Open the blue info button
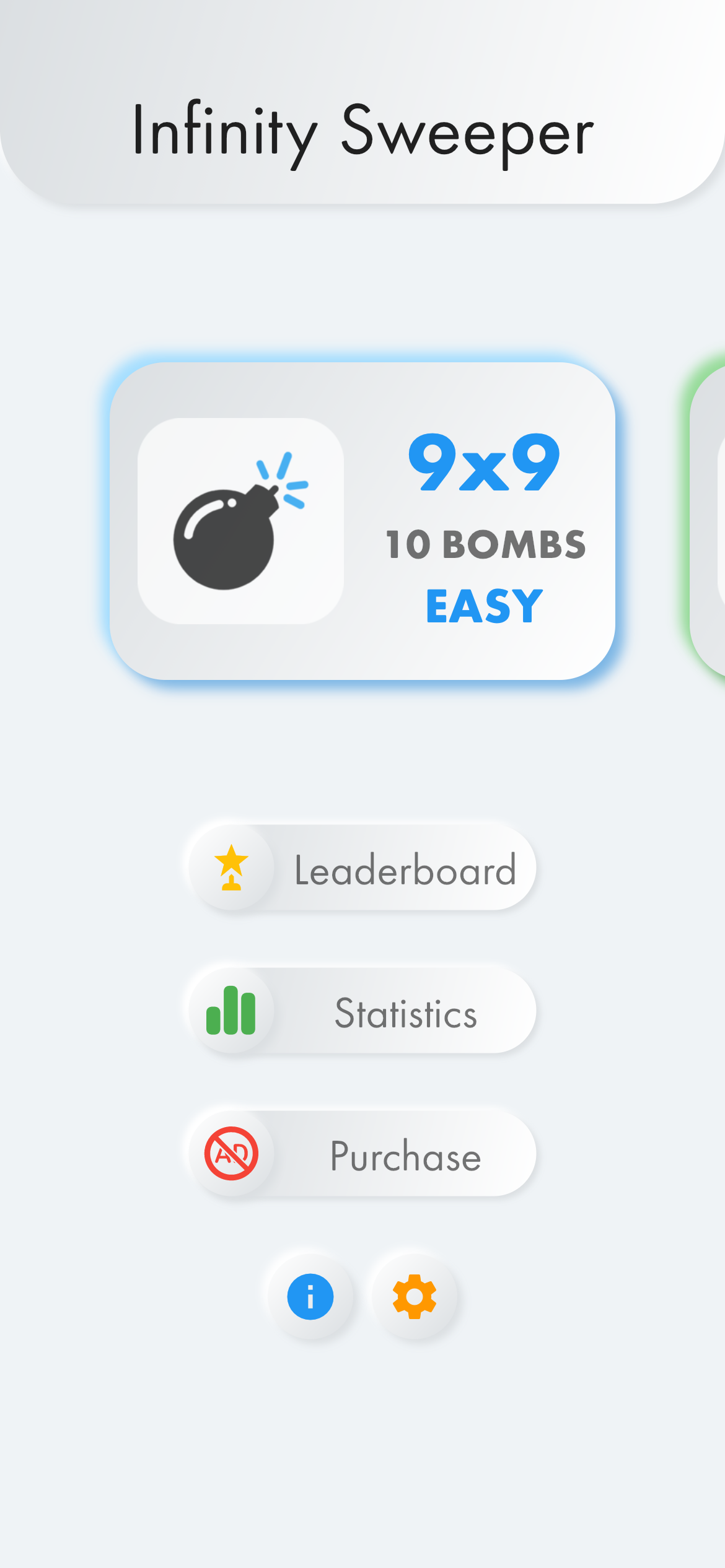Viewport: 725px width, 1568px height. coord(309,1296)
